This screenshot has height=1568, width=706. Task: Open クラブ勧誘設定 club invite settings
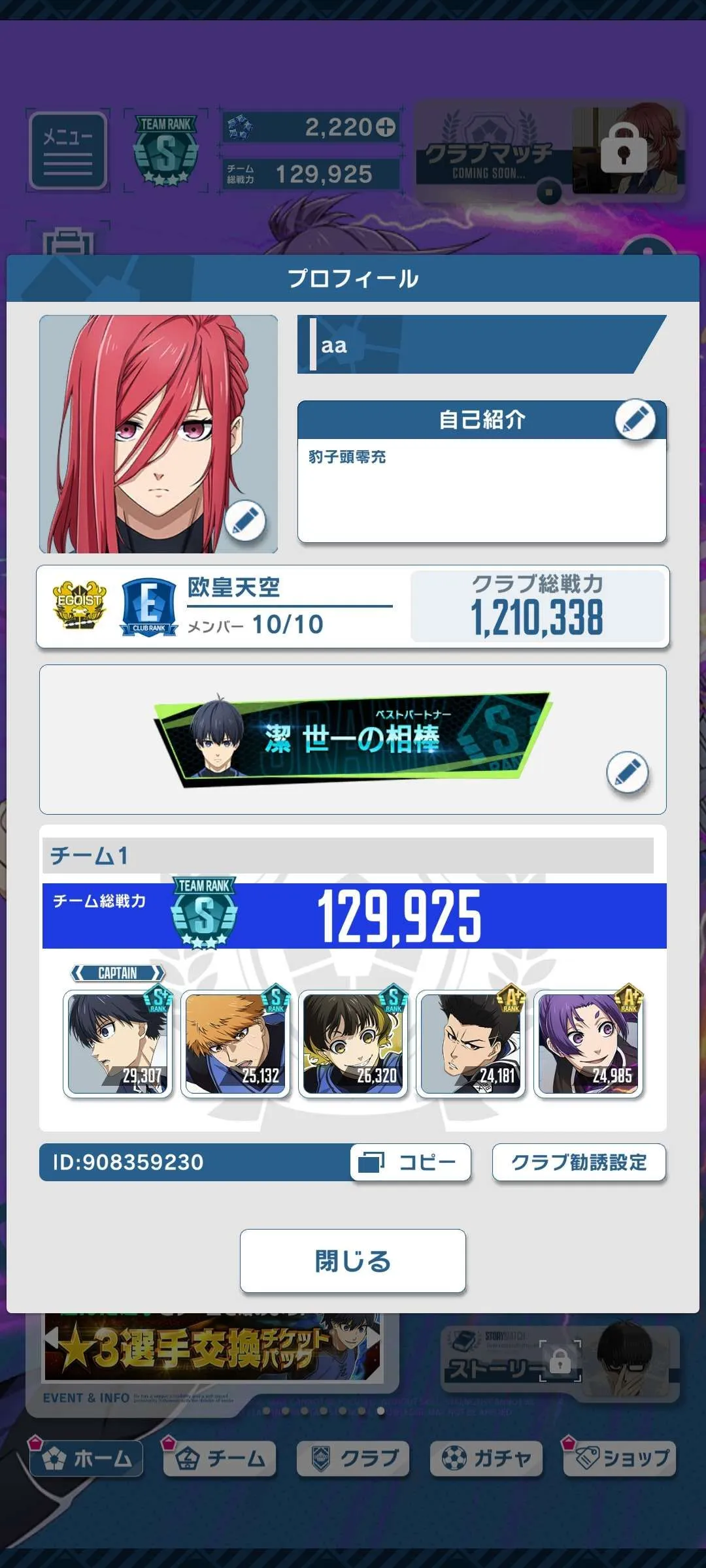(x=579, y=1162)
